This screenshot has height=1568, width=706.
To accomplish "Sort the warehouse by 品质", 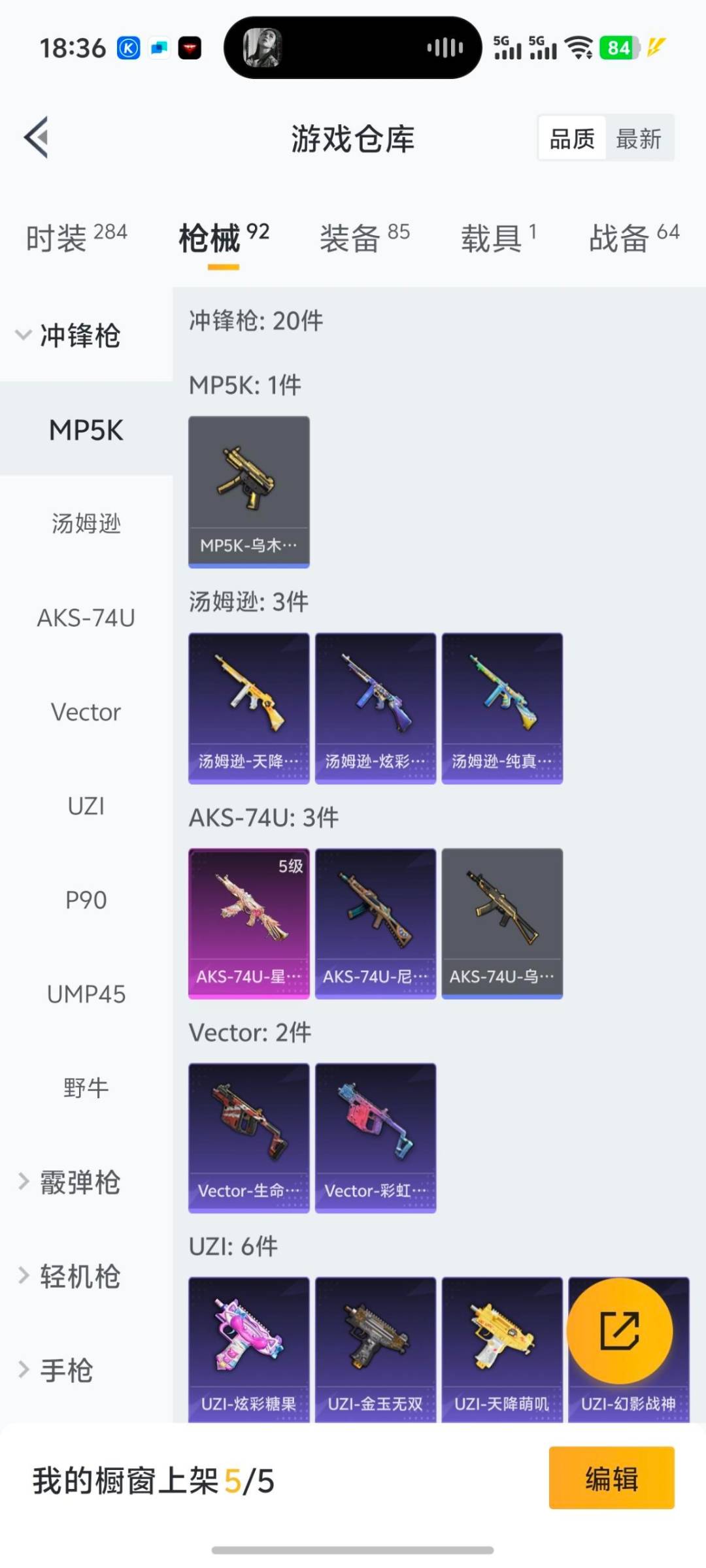I will pos(572,139).
